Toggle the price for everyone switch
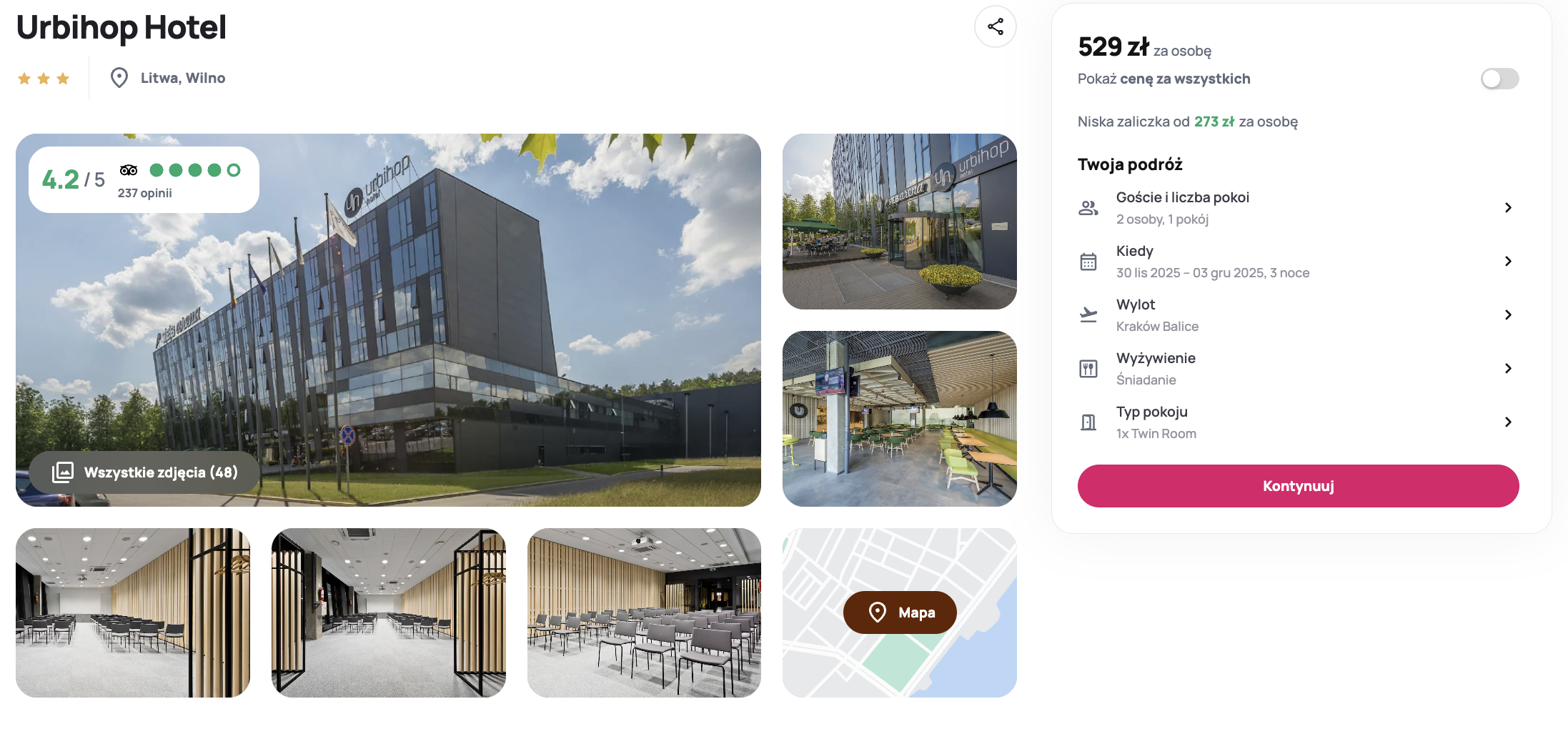The image size is (1568, 729). click(1499, 79)
